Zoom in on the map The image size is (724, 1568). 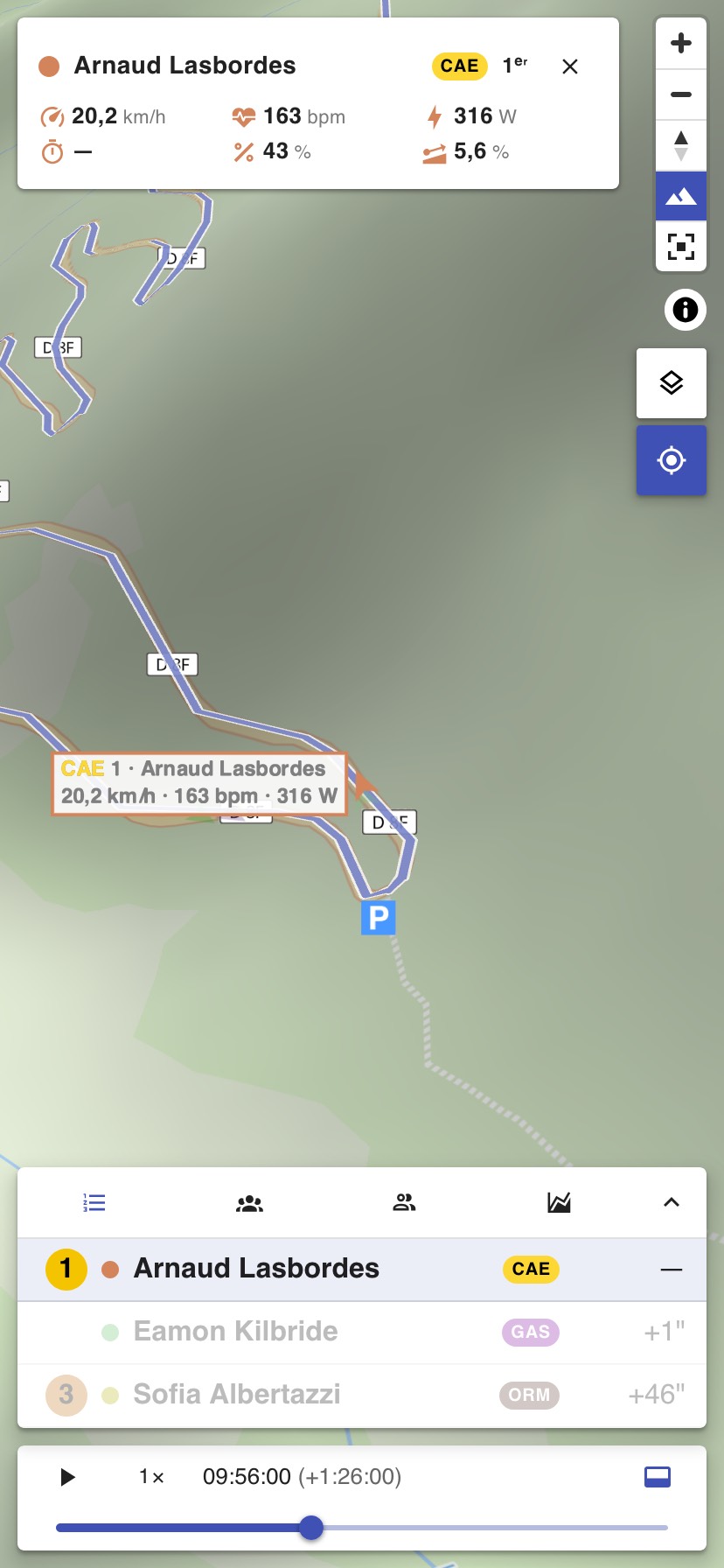pos(681,43)
